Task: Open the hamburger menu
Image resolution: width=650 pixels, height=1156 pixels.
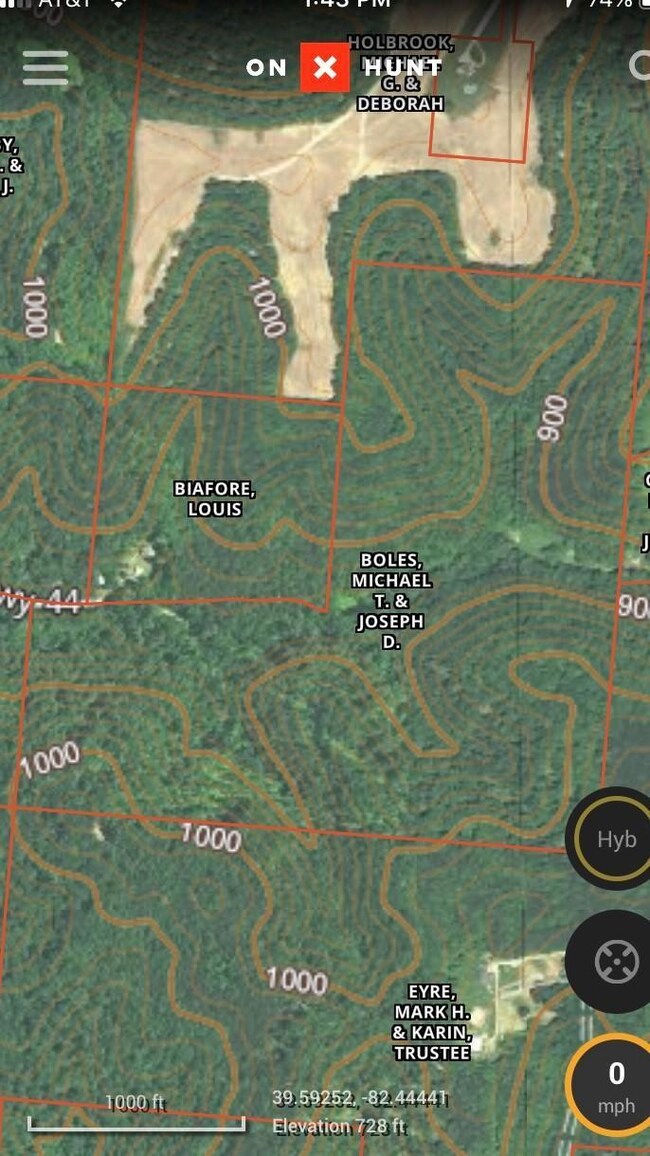Action: click(x=46, y=68)
